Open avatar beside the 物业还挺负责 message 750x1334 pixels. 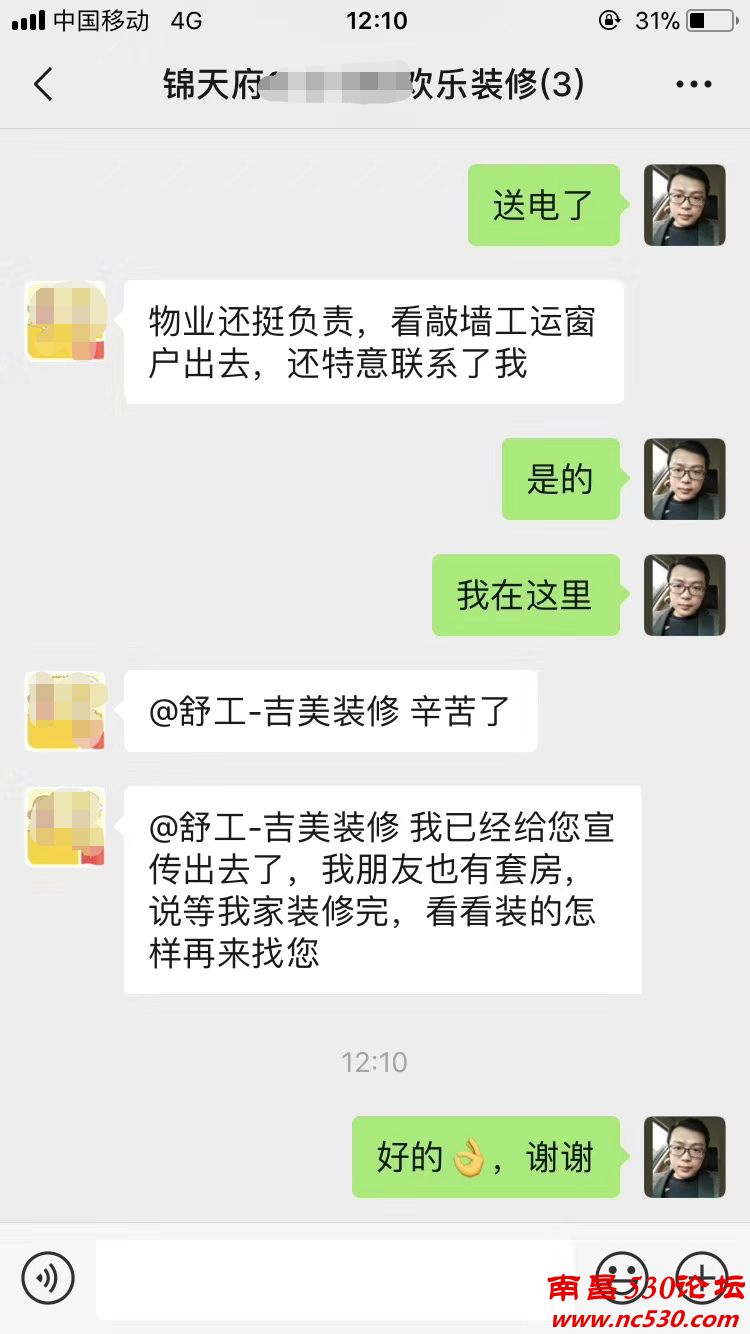point(65,321)
